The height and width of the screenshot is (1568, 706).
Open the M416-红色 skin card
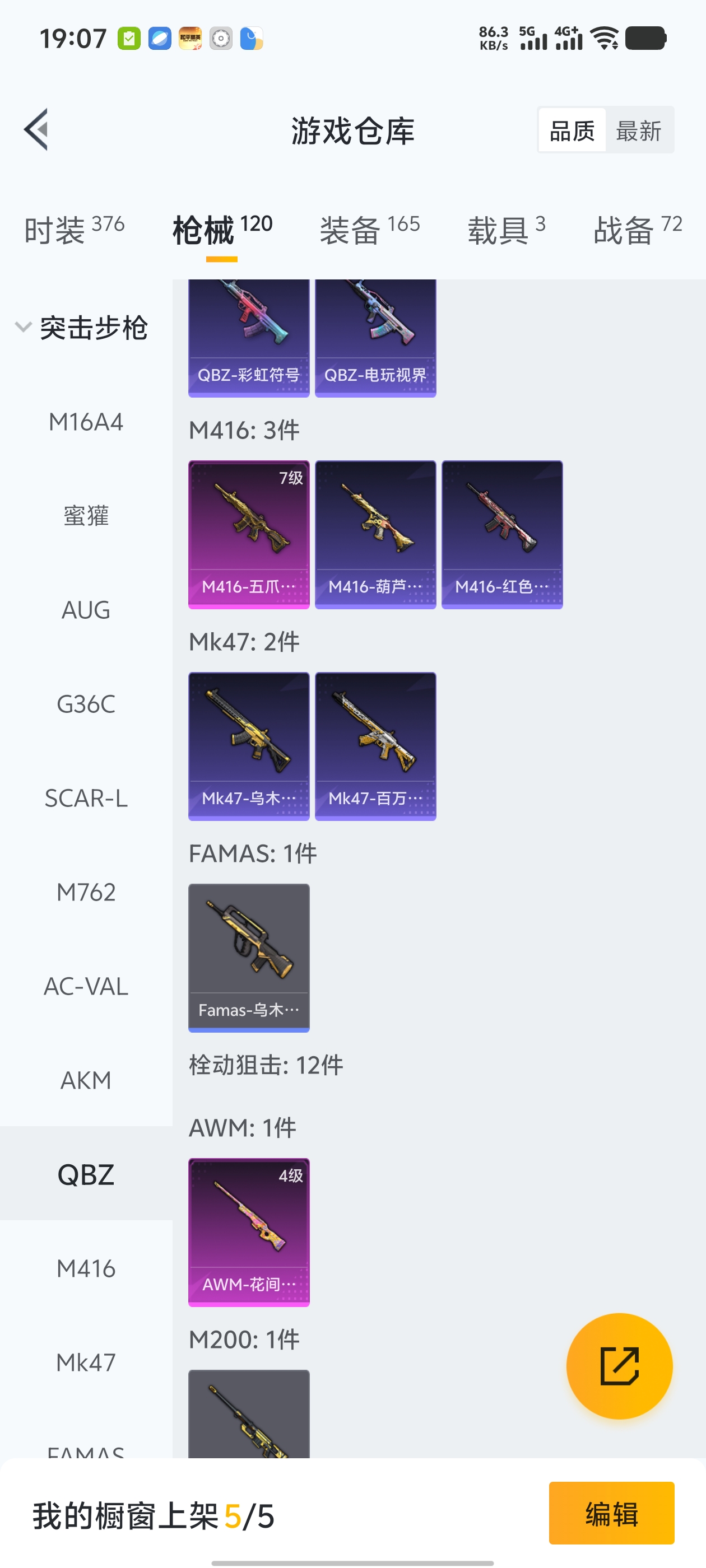click(502, 534)
